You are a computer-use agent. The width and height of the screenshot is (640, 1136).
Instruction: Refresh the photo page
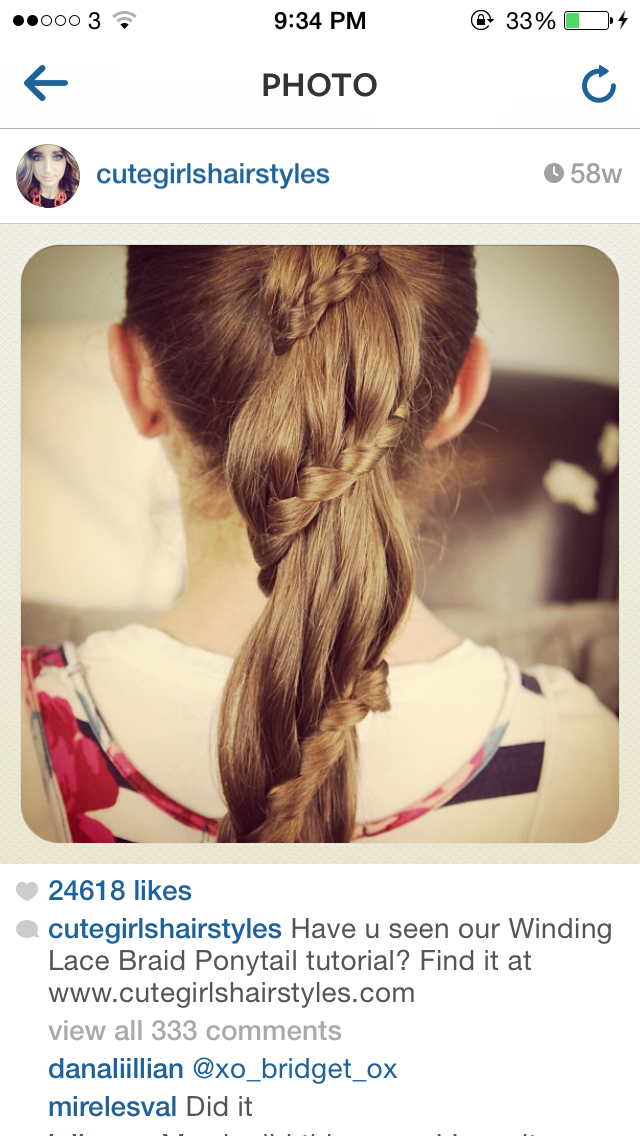pos(599,85)
